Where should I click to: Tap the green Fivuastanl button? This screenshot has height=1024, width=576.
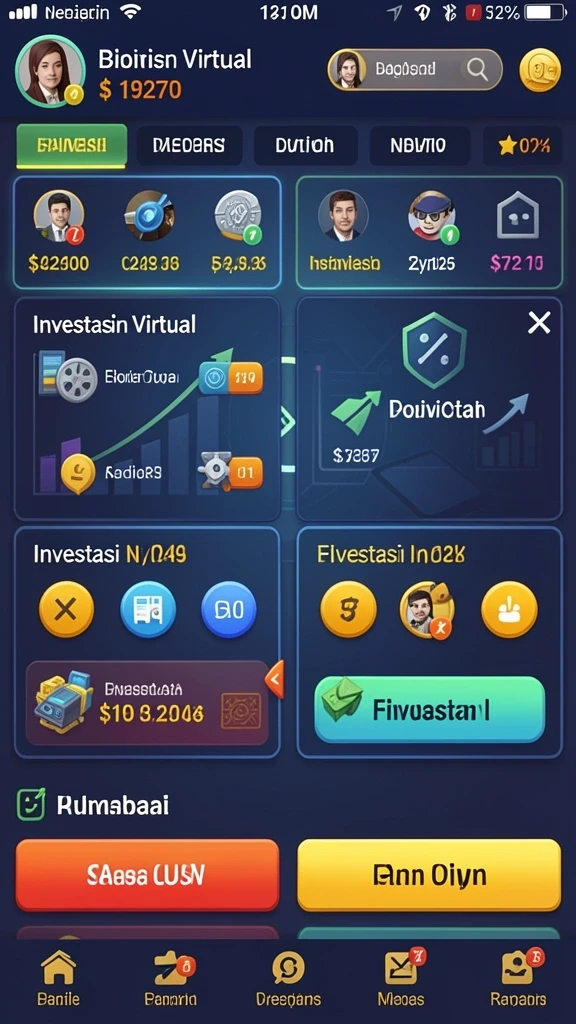[430, 709]
